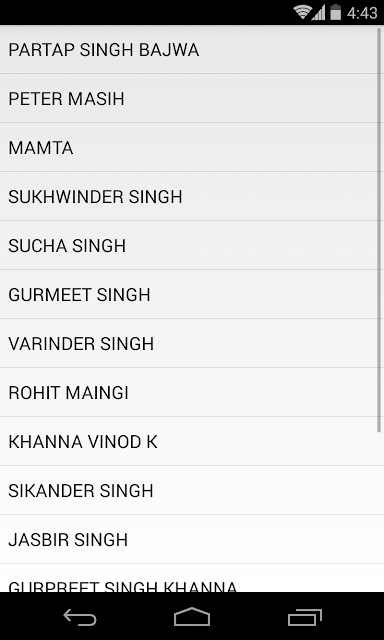
Task: Open SUKHWINDER SINGH details
Action: (x=192, y=196)
